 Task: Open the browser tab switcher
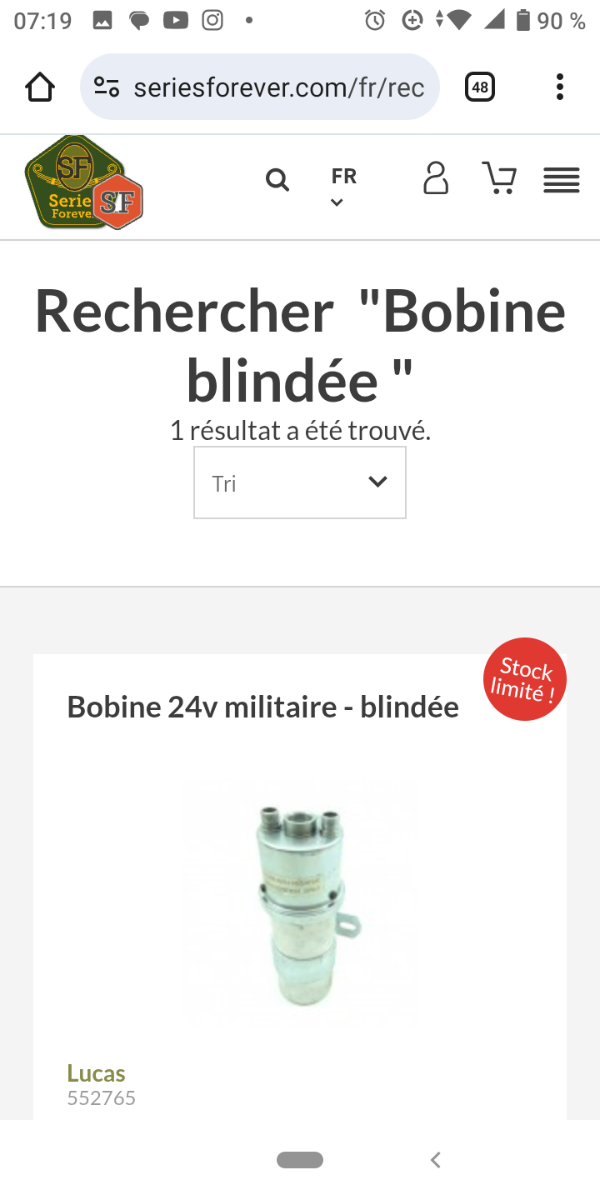480,88
